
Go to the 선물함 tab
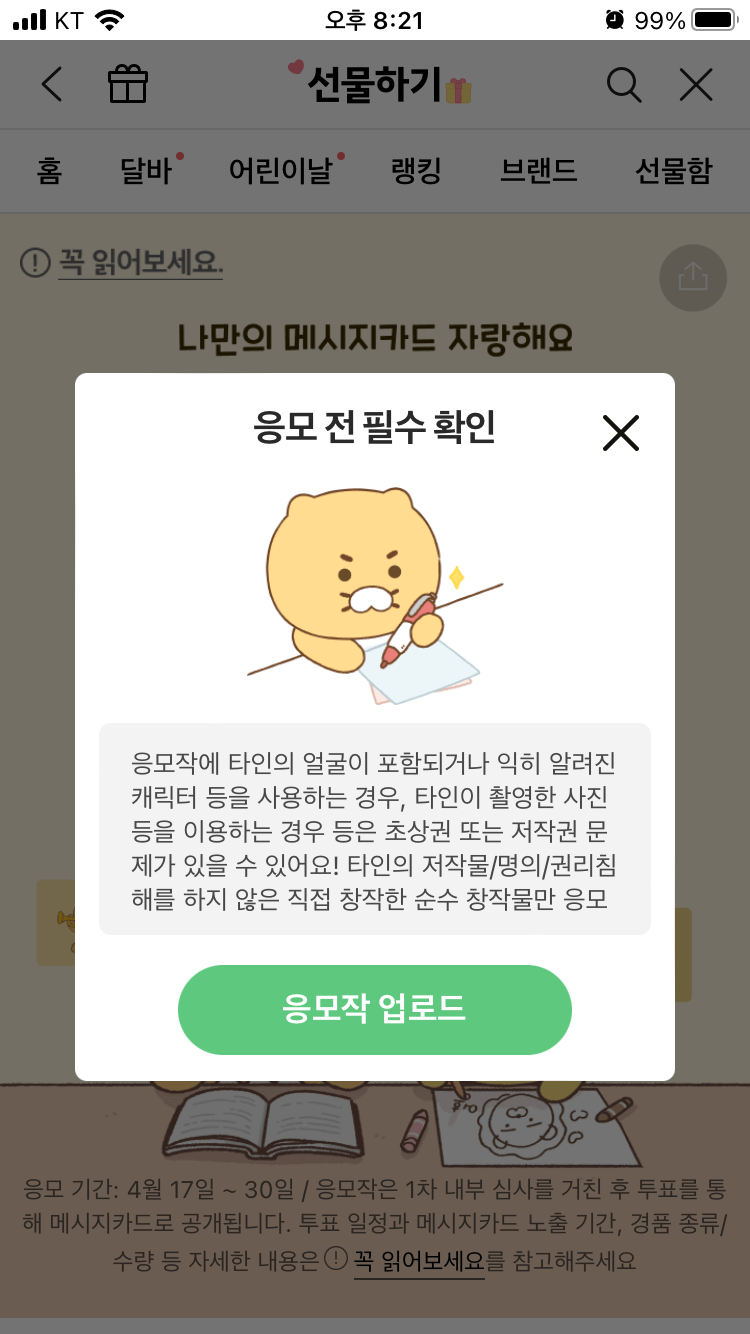672,171
